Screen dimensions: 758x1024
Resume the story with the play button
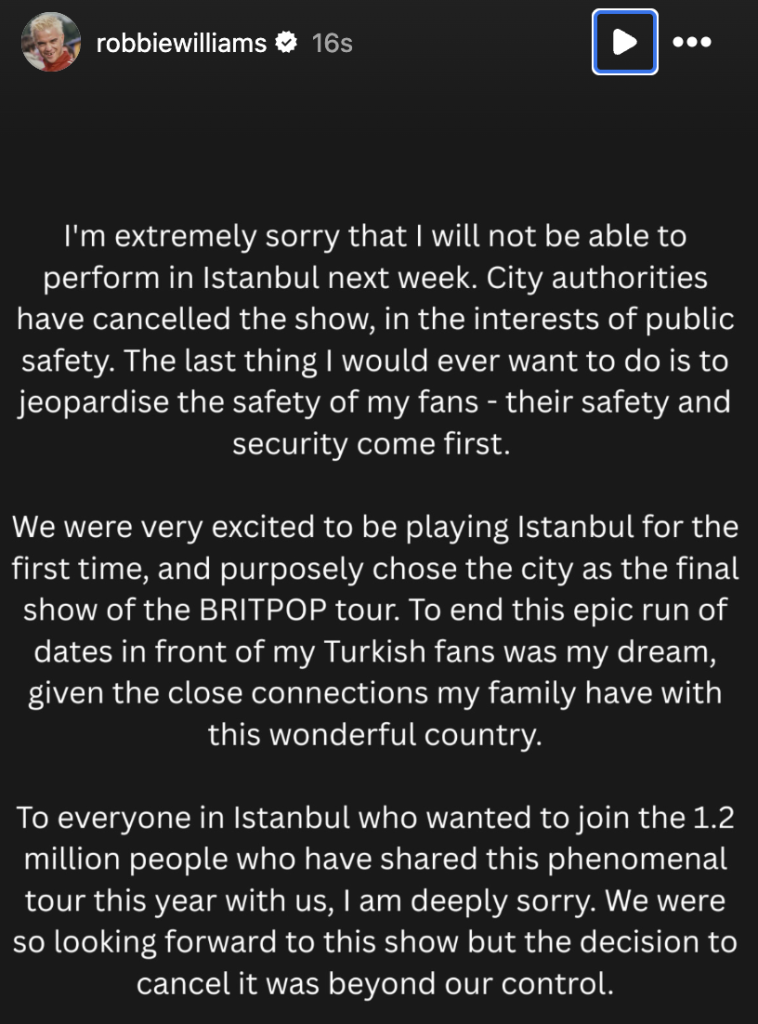[624, 42]
